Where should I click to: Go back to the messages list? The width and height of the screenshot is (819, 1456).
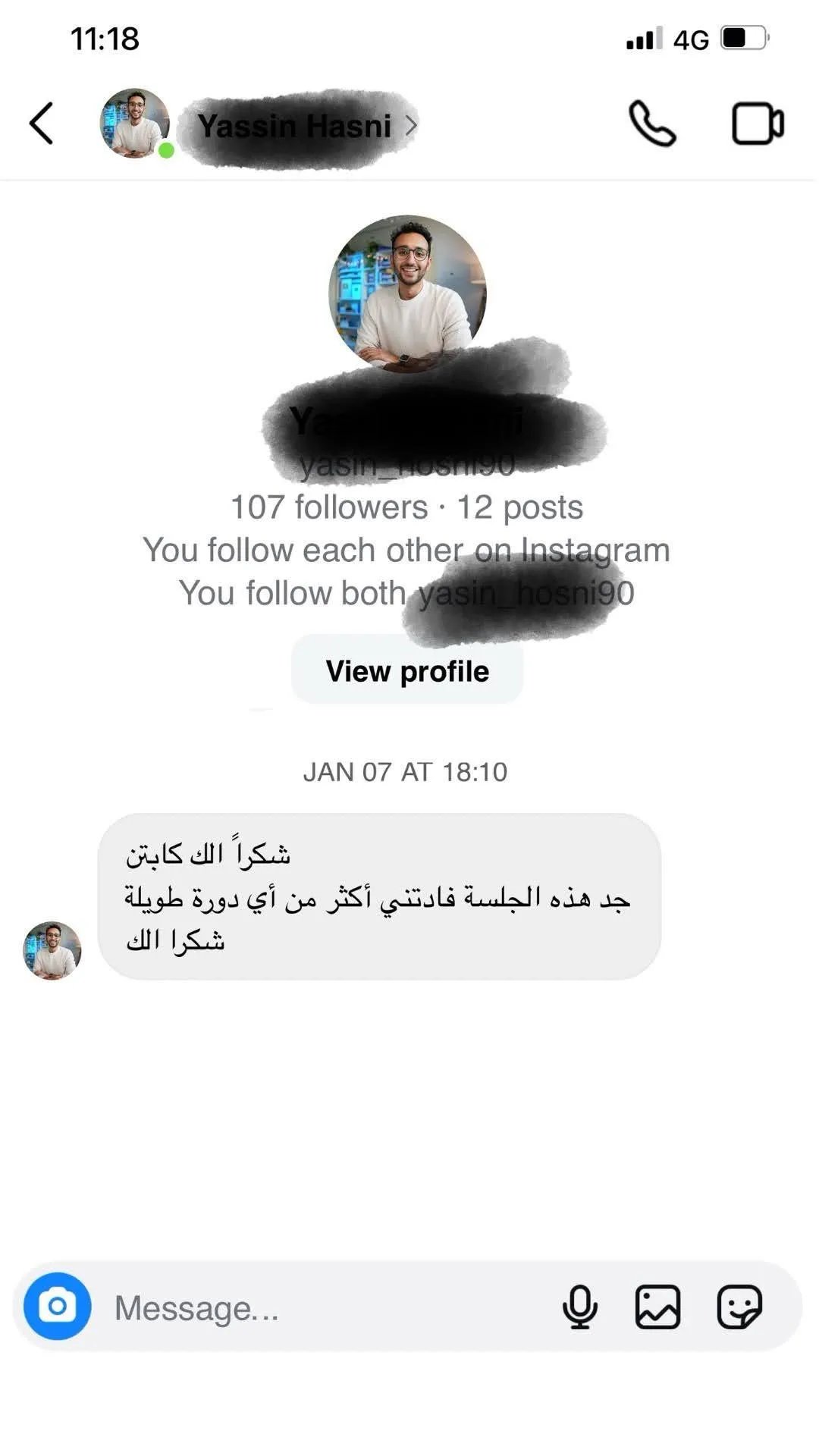click(42, 124)
